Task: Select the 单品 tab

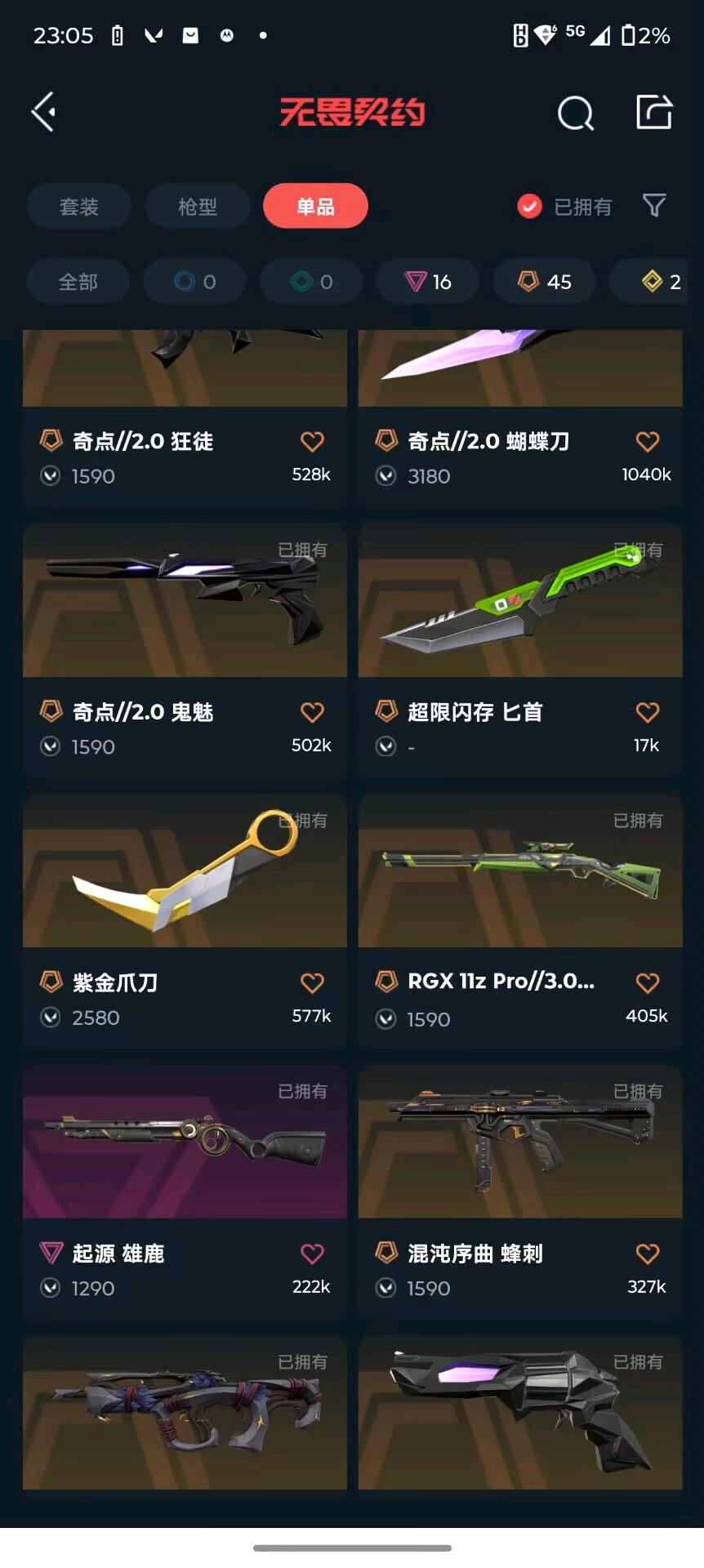Action: pos(315,207)
